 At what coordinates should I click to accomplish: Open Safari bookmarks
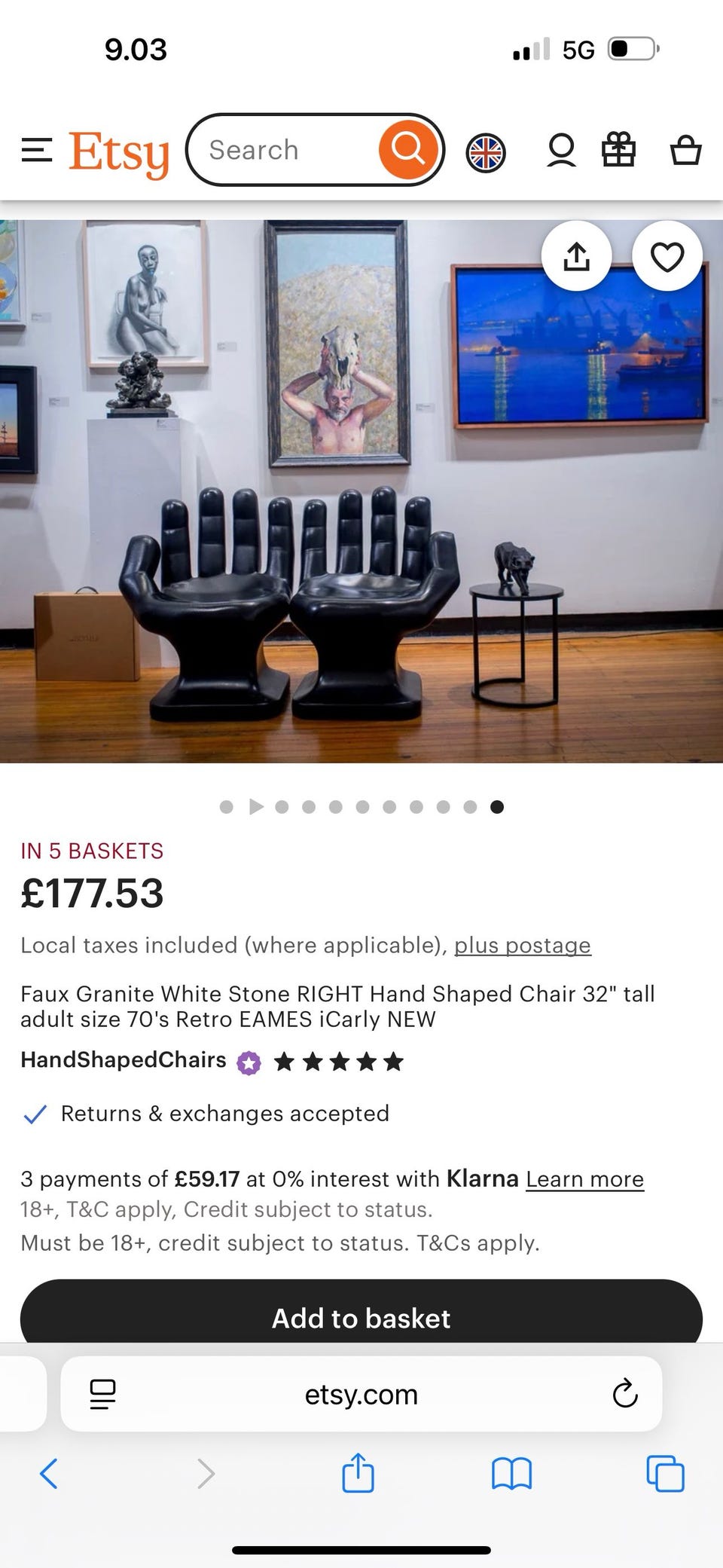coord(511,1473)
